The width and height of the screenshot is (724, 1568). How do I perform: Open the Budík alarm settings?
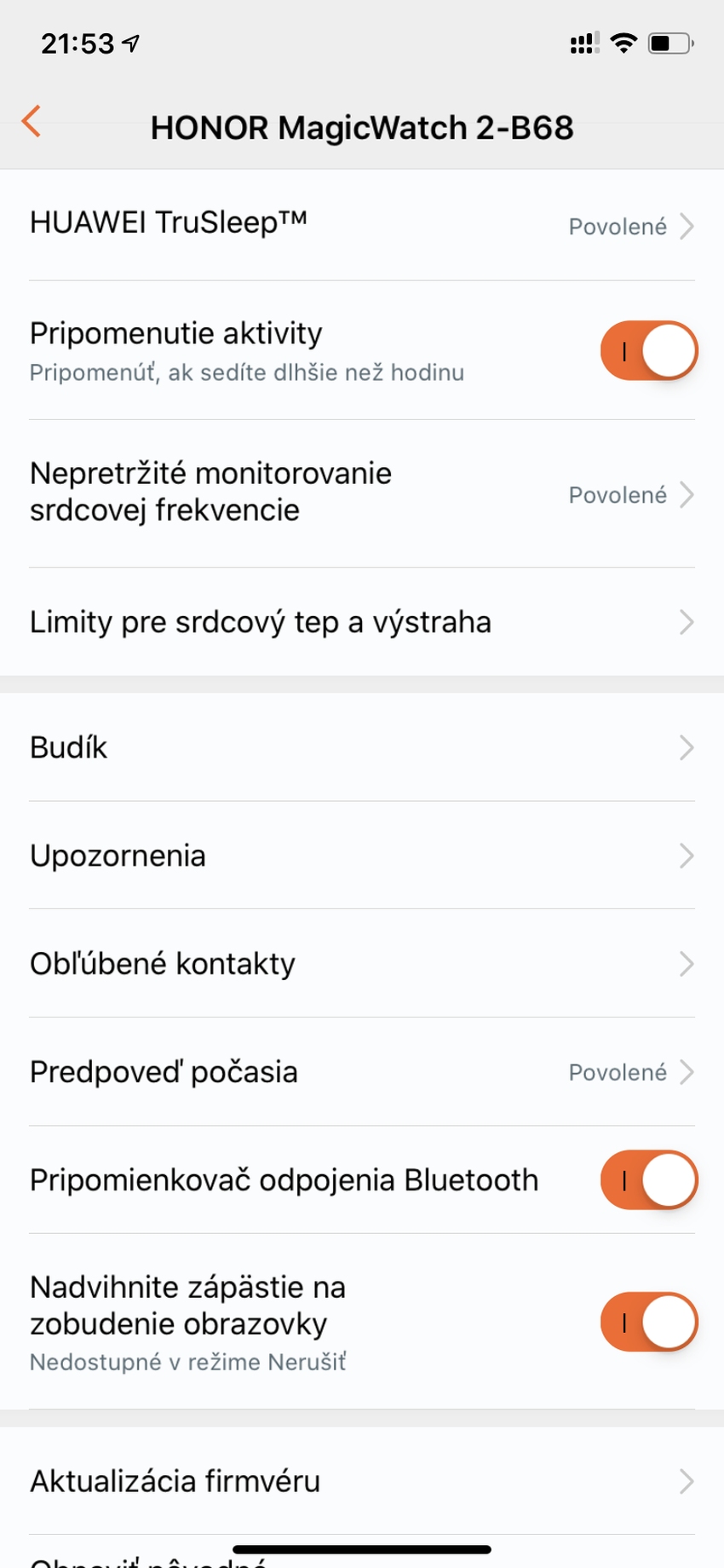[x=362, y=747]
